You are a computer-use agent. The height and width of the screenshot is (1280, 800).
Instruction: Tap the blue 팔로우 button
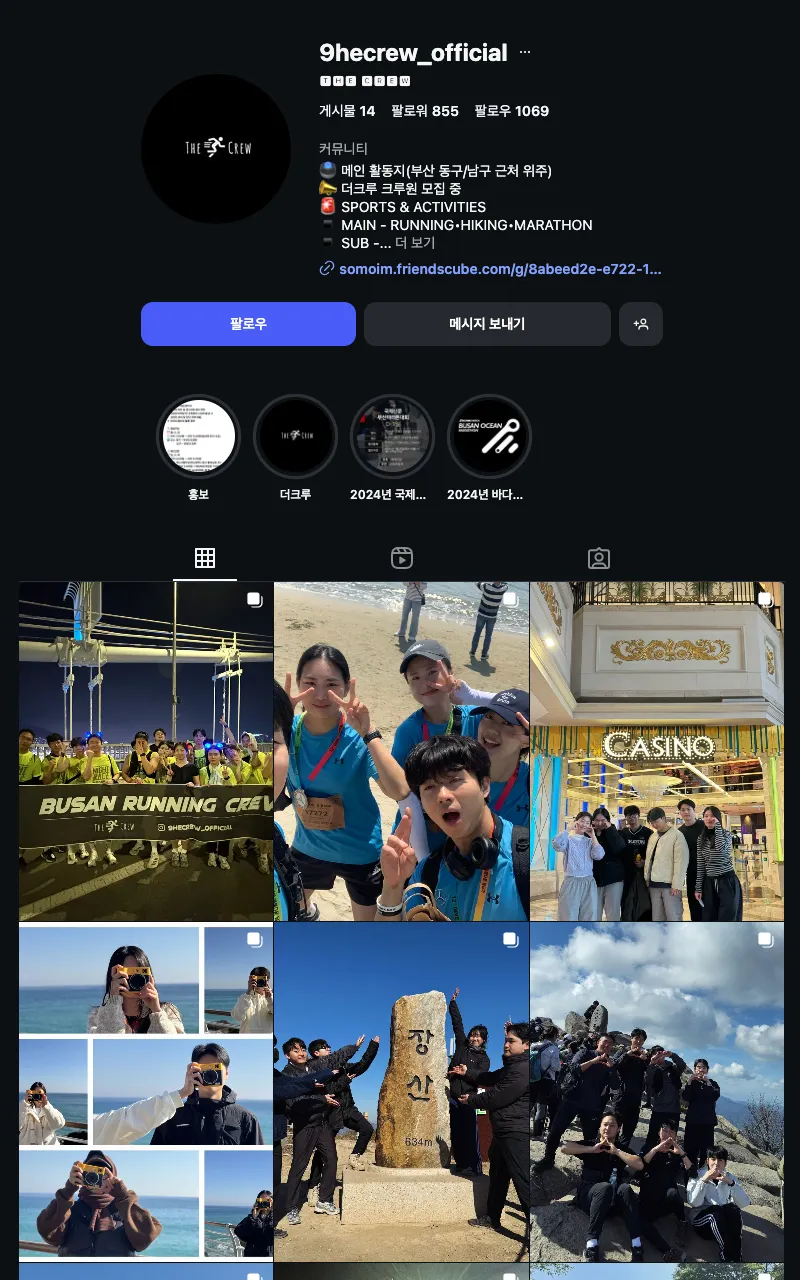[x=248, y=324]
